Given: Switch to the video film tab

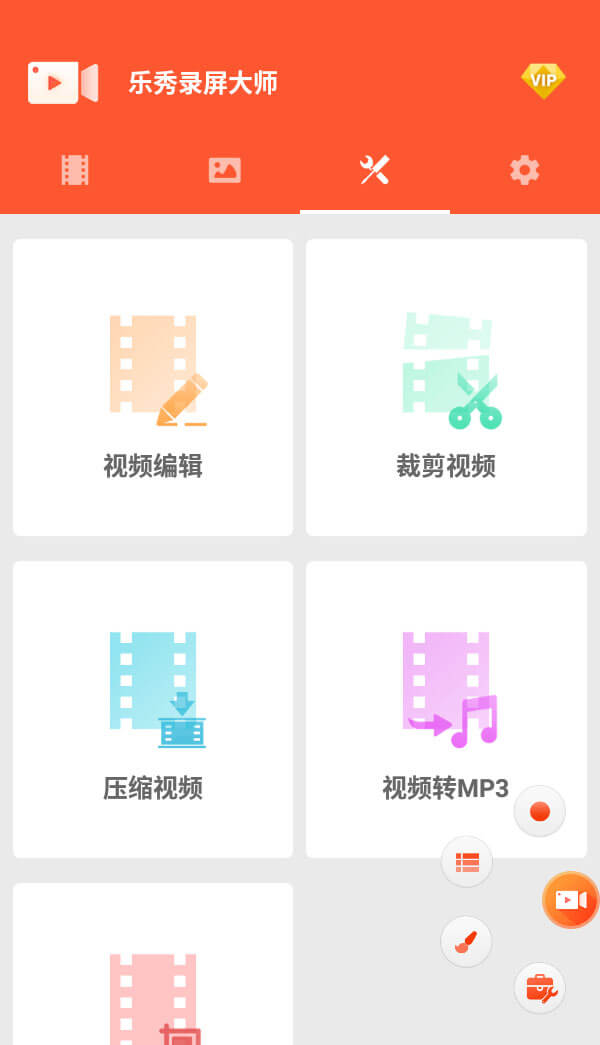Looking at the screenshot, I should pyautogui.click(x=75, y=170).
